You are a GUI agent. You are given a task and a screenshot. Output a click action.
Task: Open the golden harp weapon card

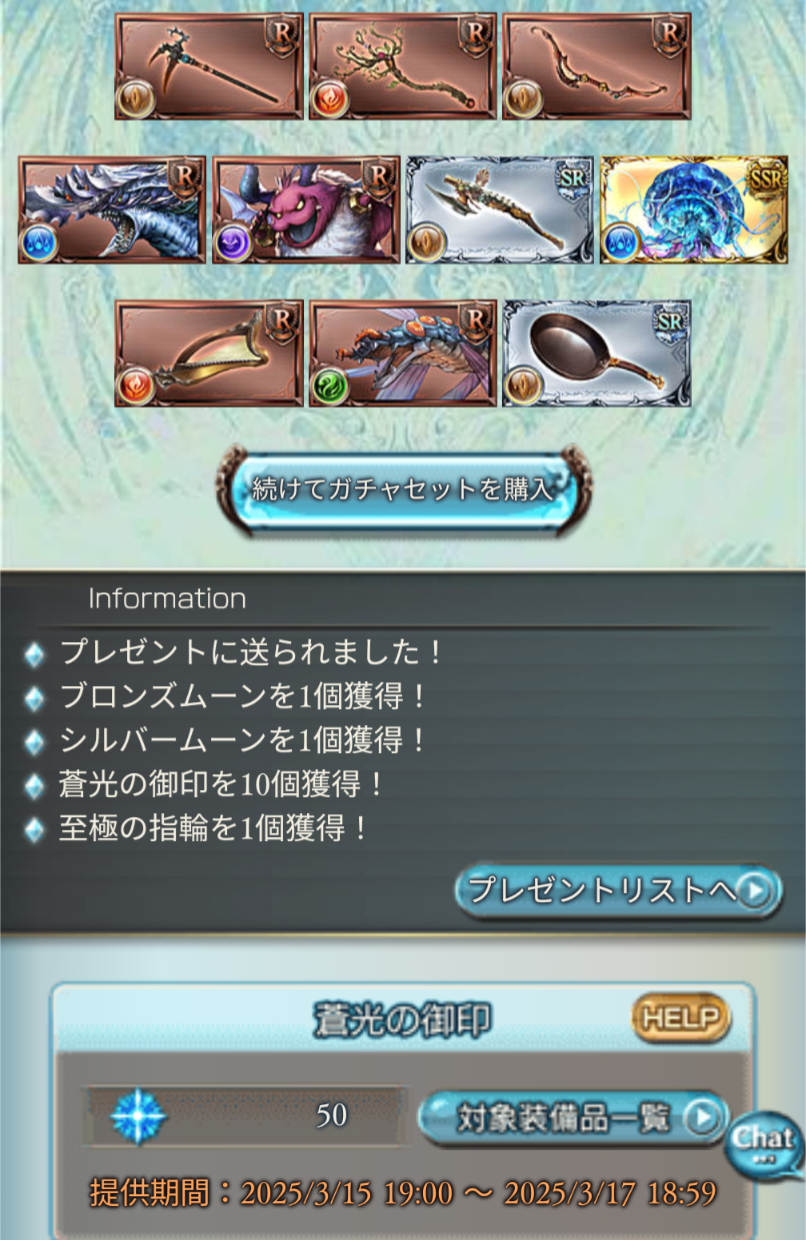(x=208, y=354)
